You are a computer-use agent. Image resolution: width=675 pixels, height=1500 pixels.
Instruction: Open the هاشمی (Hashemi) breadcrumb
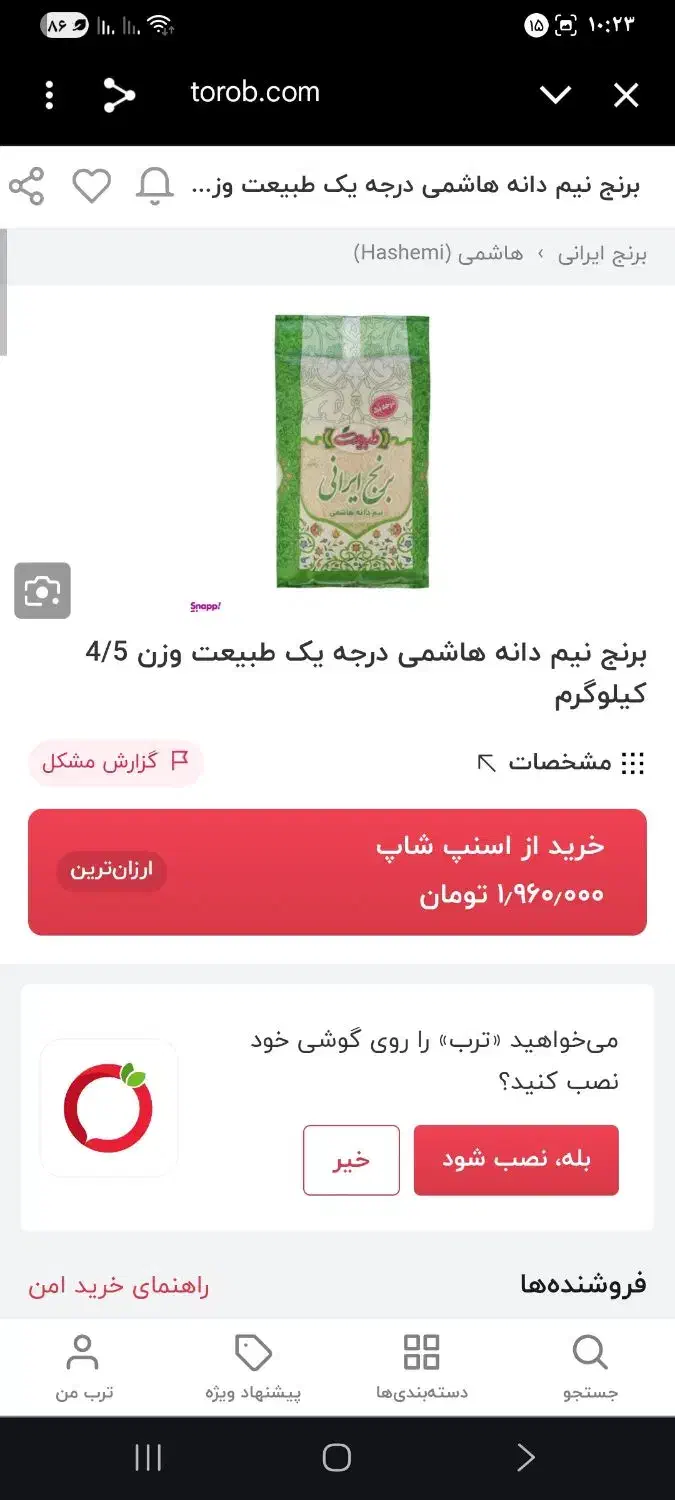click(x=438, y=253)
